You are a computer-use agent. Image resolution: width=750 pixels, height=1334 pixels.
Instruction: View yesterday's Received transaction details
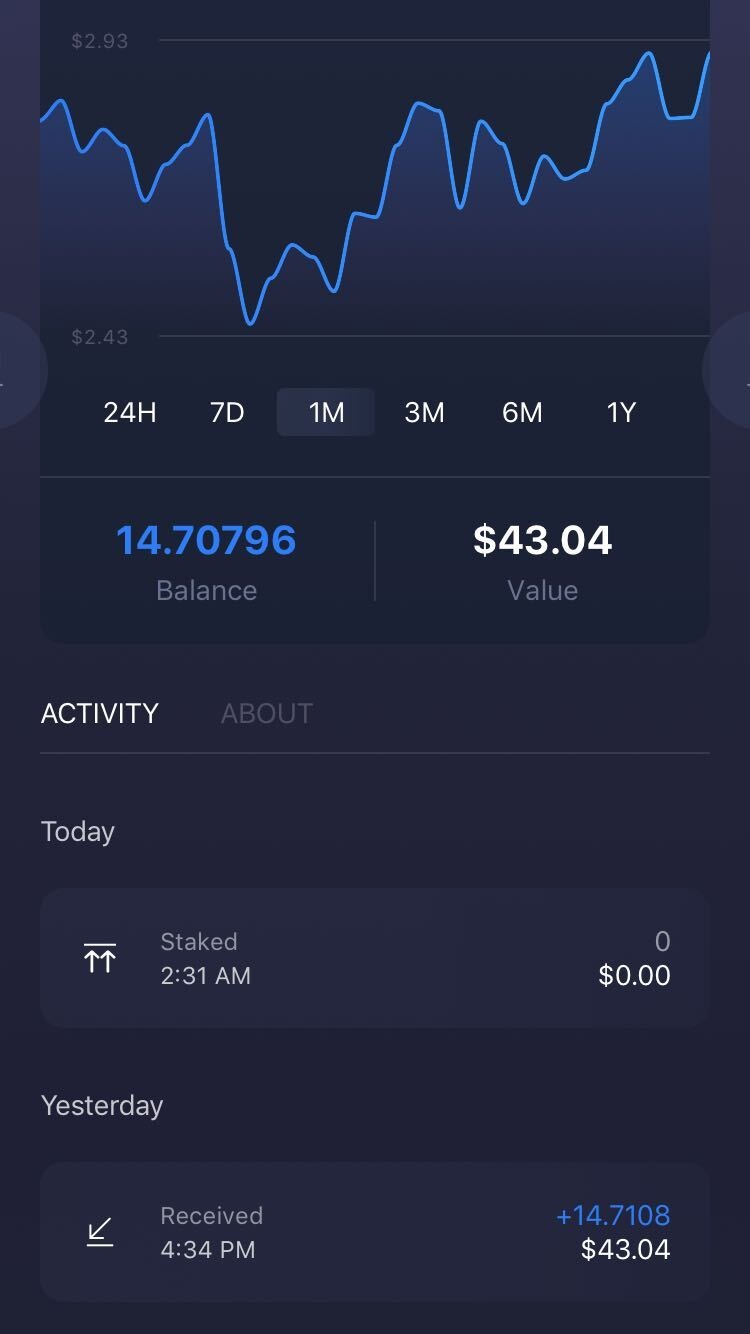(x=375, y=1232)
